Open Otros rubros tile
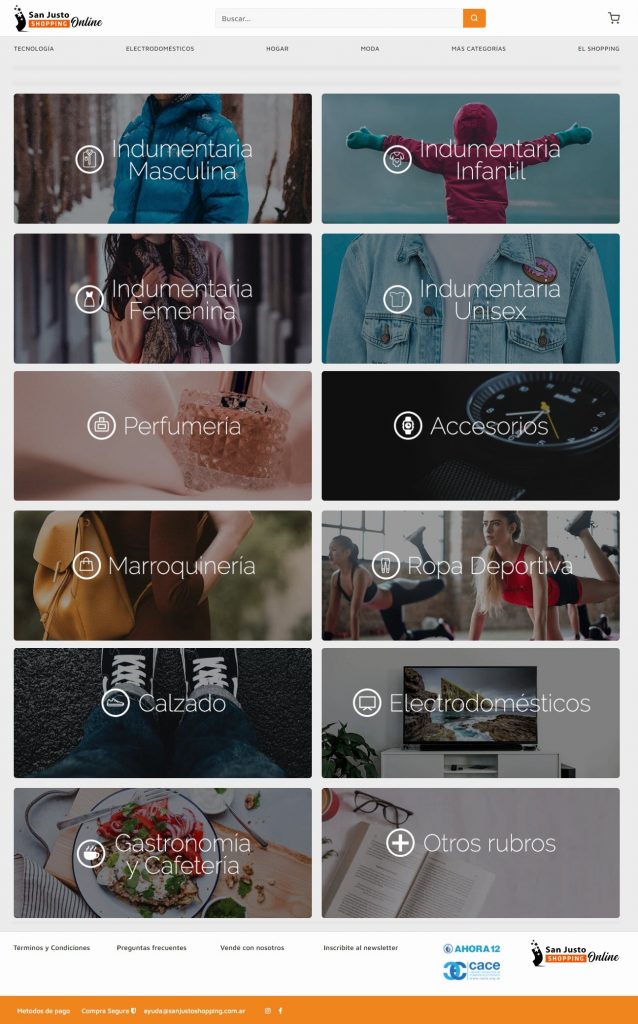Viewport: 638px width, 1024px height. pyautogui.click(x=470, y=843)
